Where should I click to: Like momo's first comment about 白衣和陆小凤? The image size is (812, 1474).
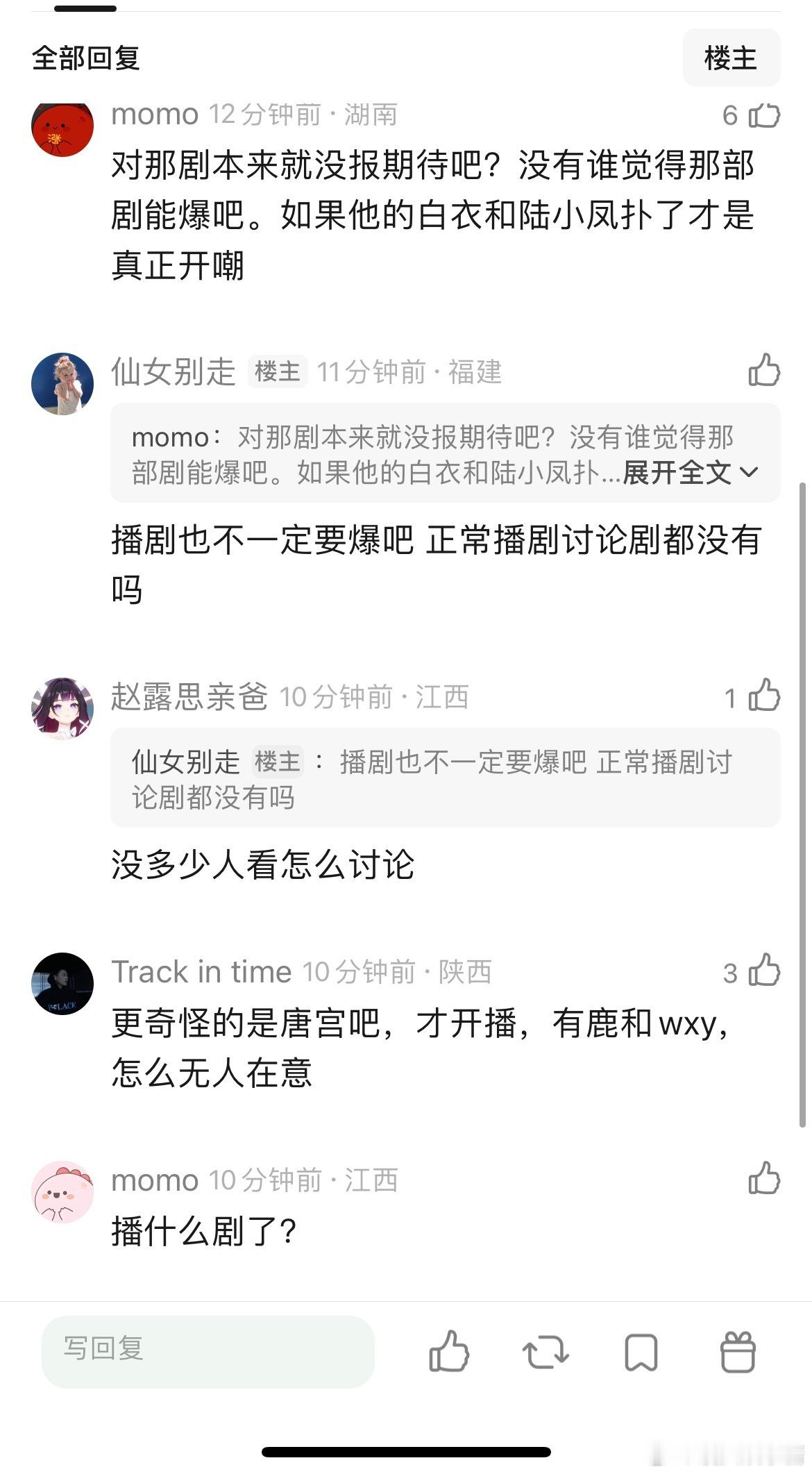[763, 115]
